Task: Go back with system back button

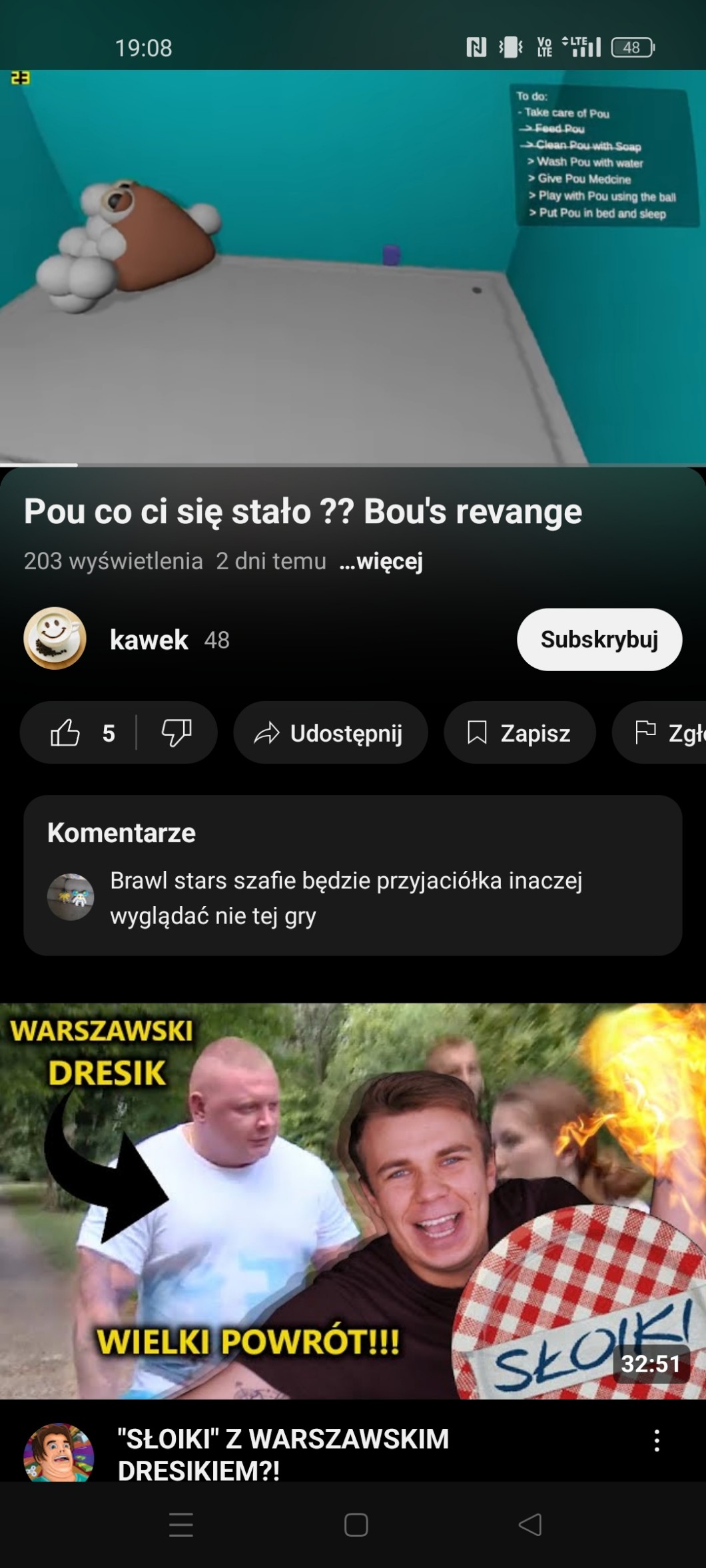Action: coord(529,1524)
